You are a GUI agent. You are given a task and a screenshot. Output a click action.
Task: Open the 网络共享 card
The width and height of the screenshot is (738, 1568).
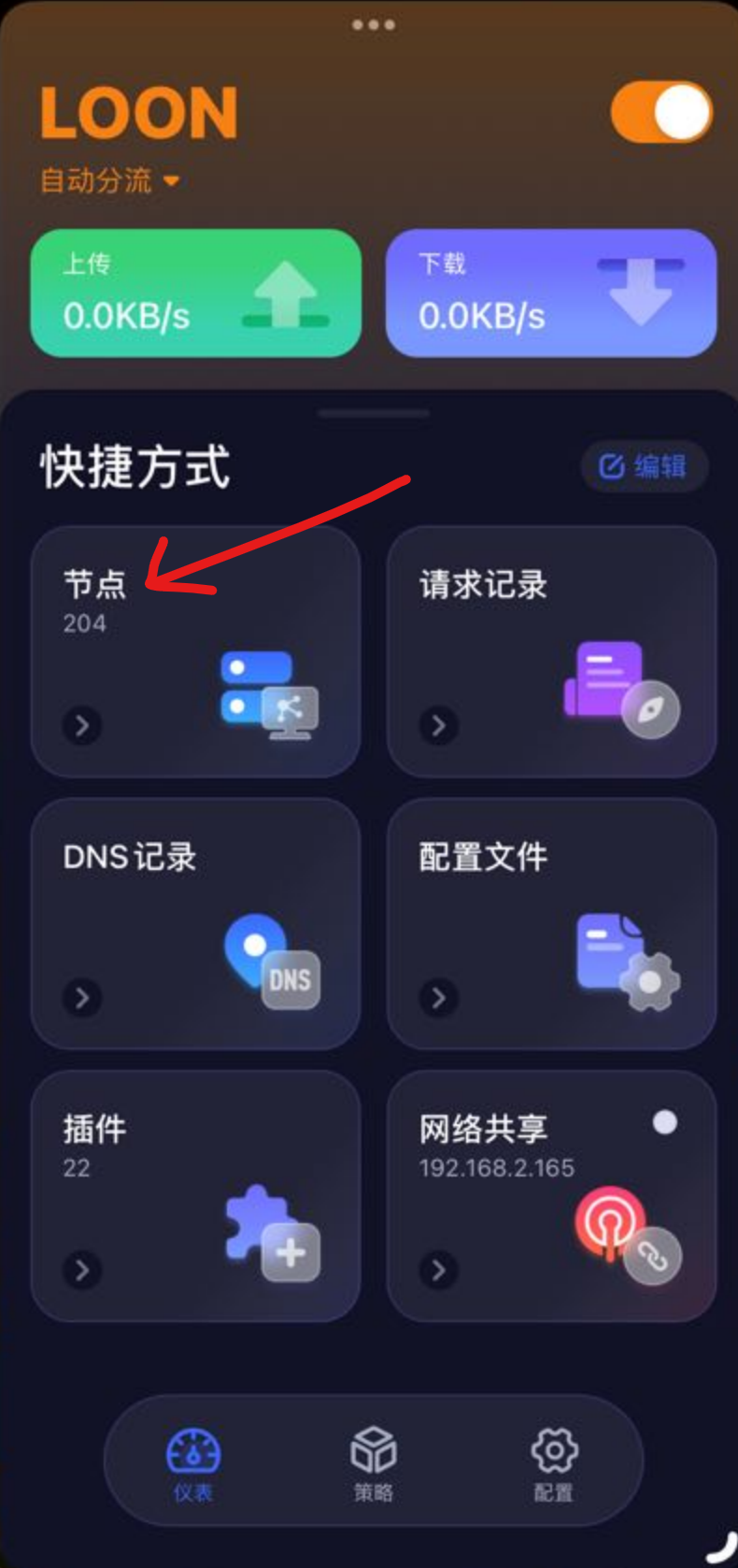click(551, 1196)
